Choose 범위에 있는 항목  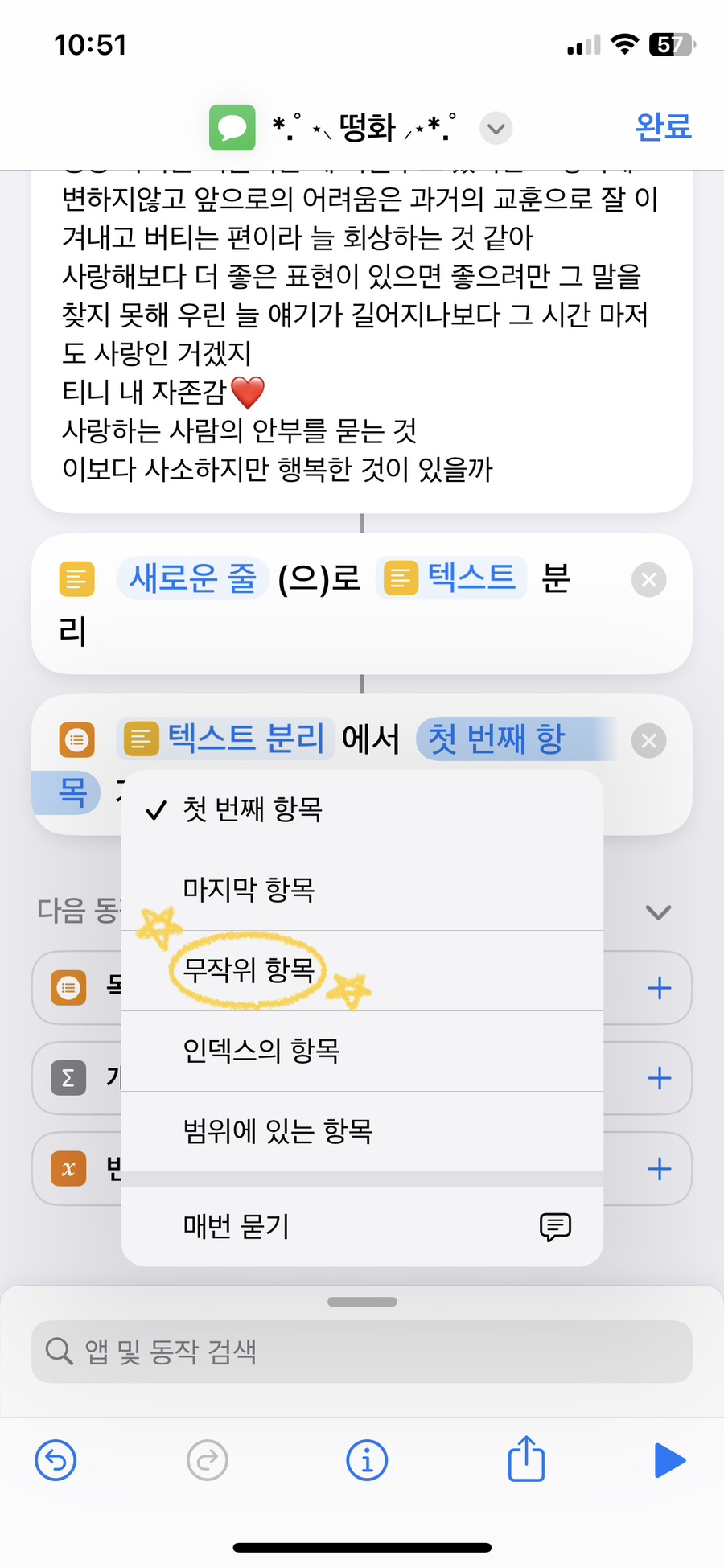tap(278, 1131)
